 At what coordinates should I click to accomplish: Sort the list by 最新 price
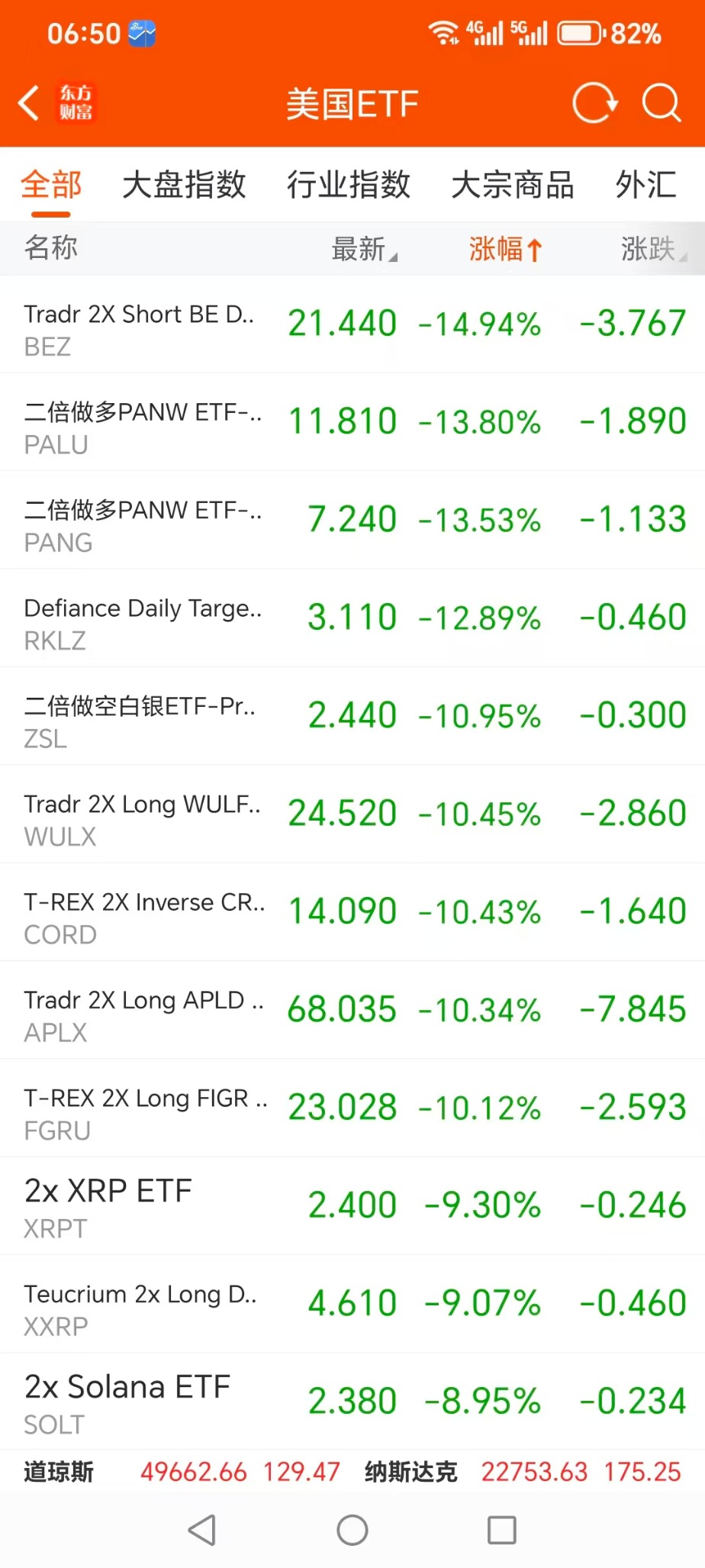tap(363, 249)
